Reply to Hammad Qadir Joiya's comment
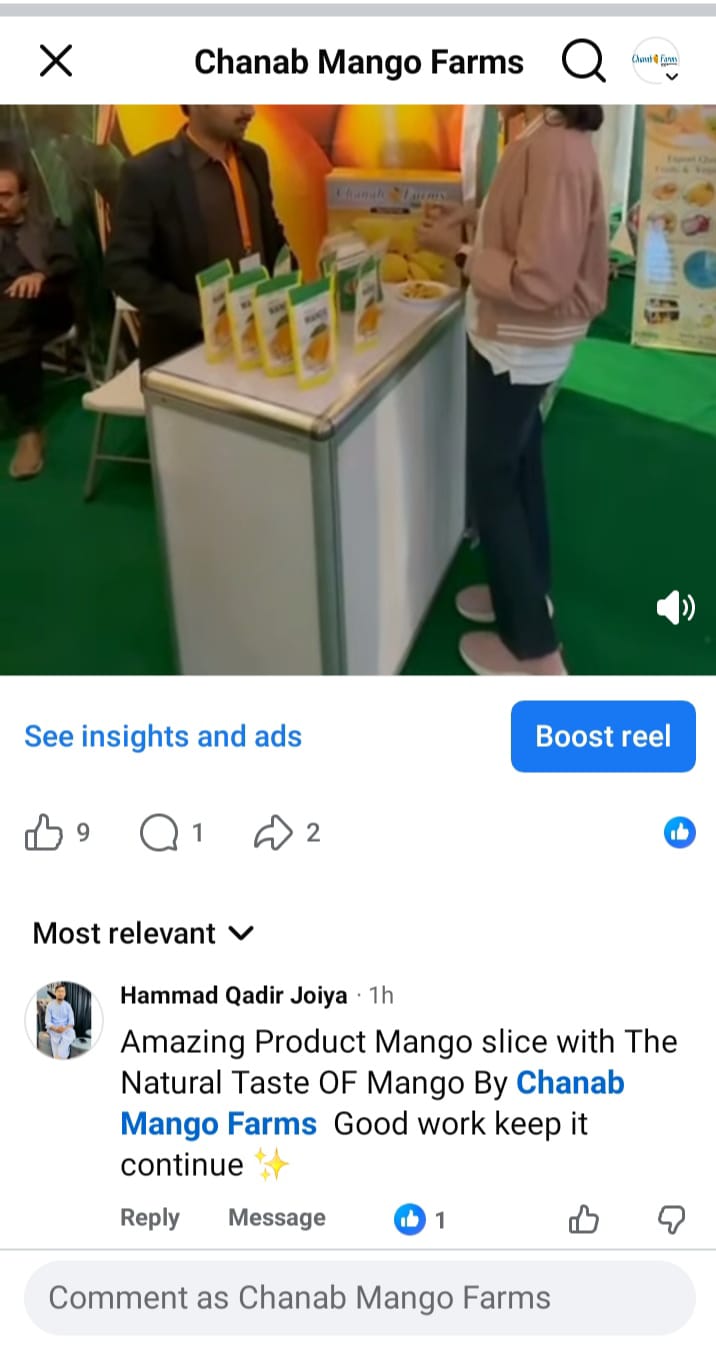This screenshot has width=716, height=1345. click(150, 1218)
